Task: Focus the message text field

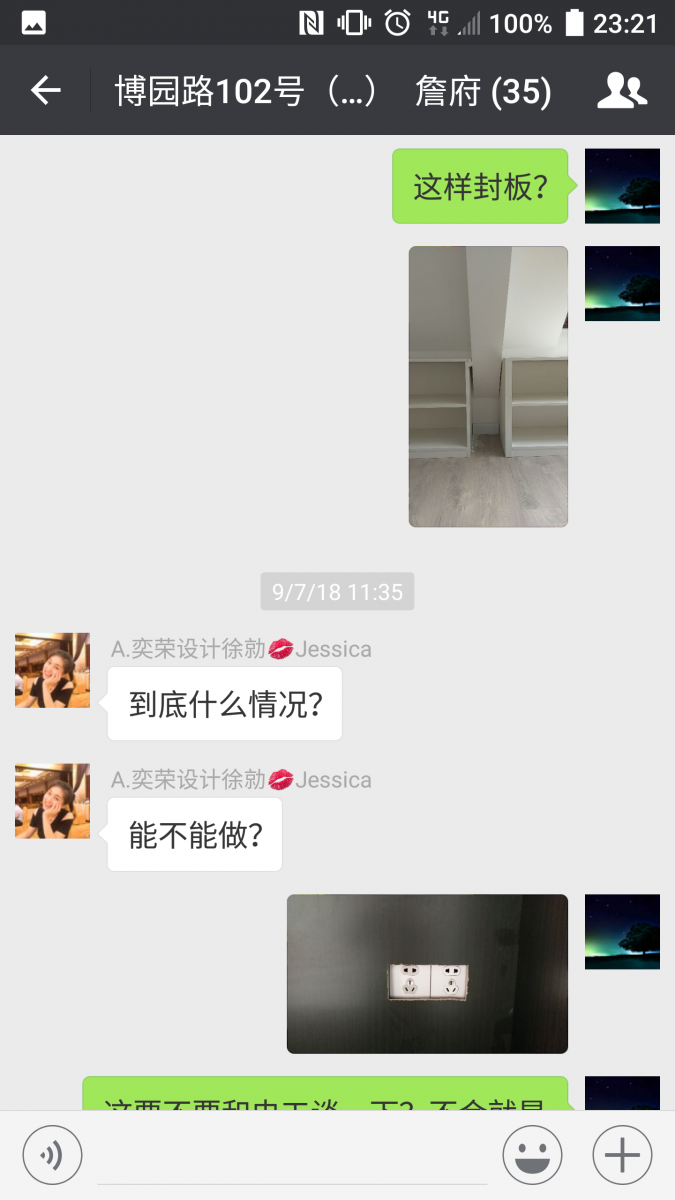Action: coord(292,1156)
